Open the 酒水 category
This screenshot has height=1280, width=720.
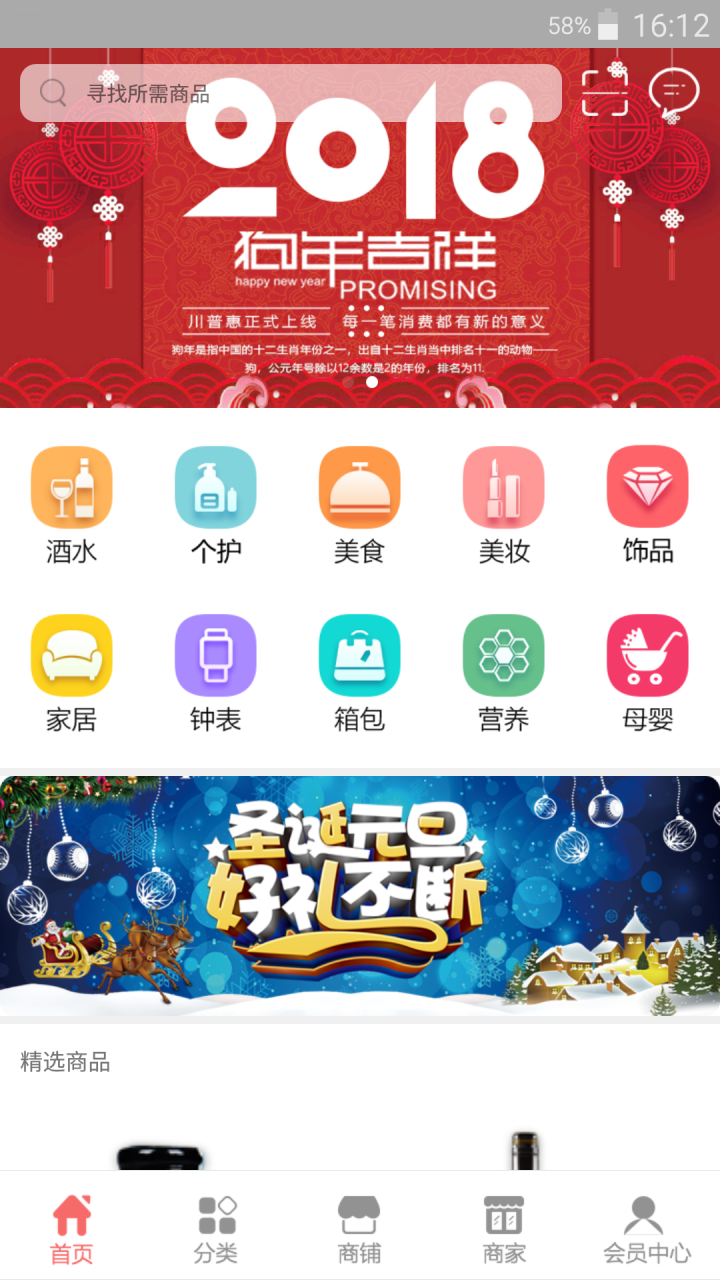72,505
